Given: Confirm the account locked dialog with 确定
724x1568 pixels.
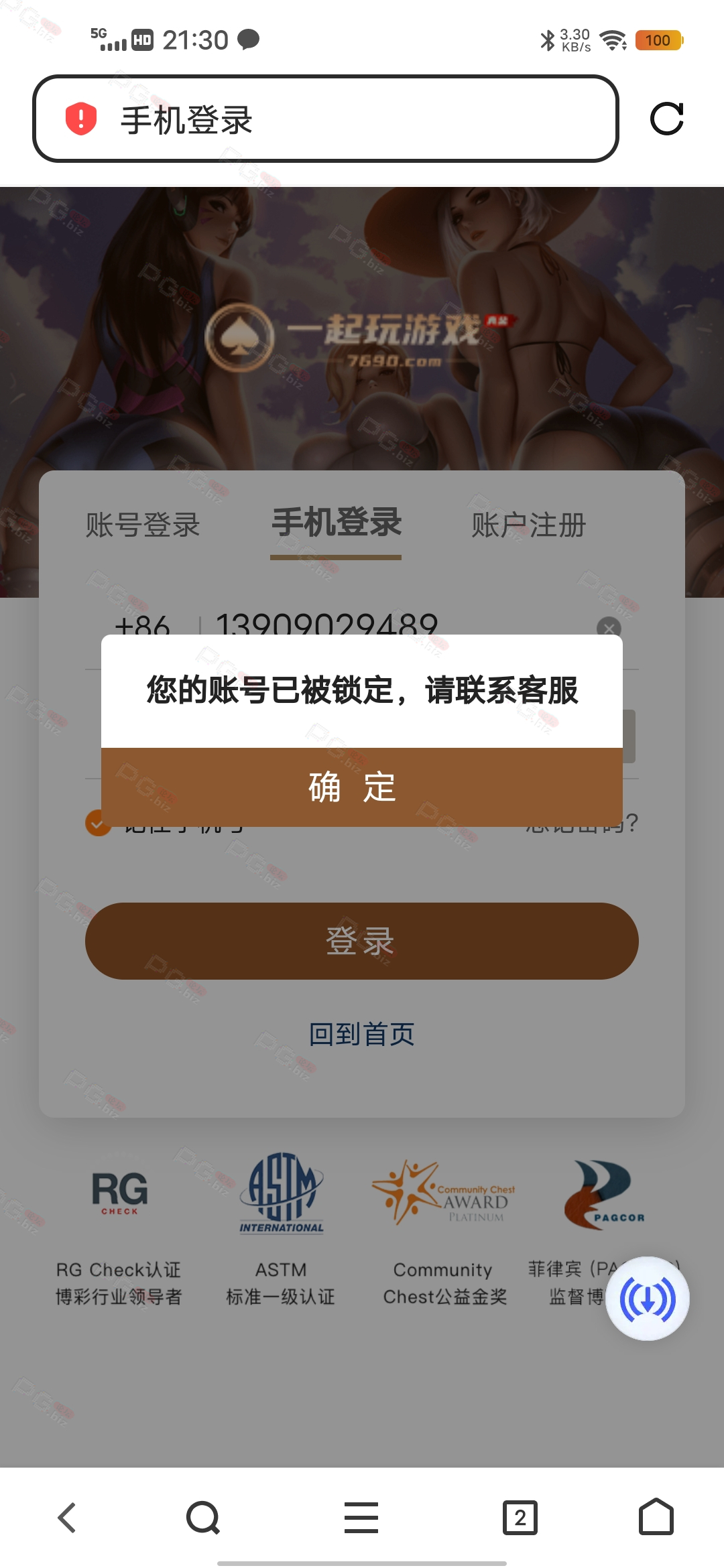Looking at the screenshot, I should (x=362, y=787).
